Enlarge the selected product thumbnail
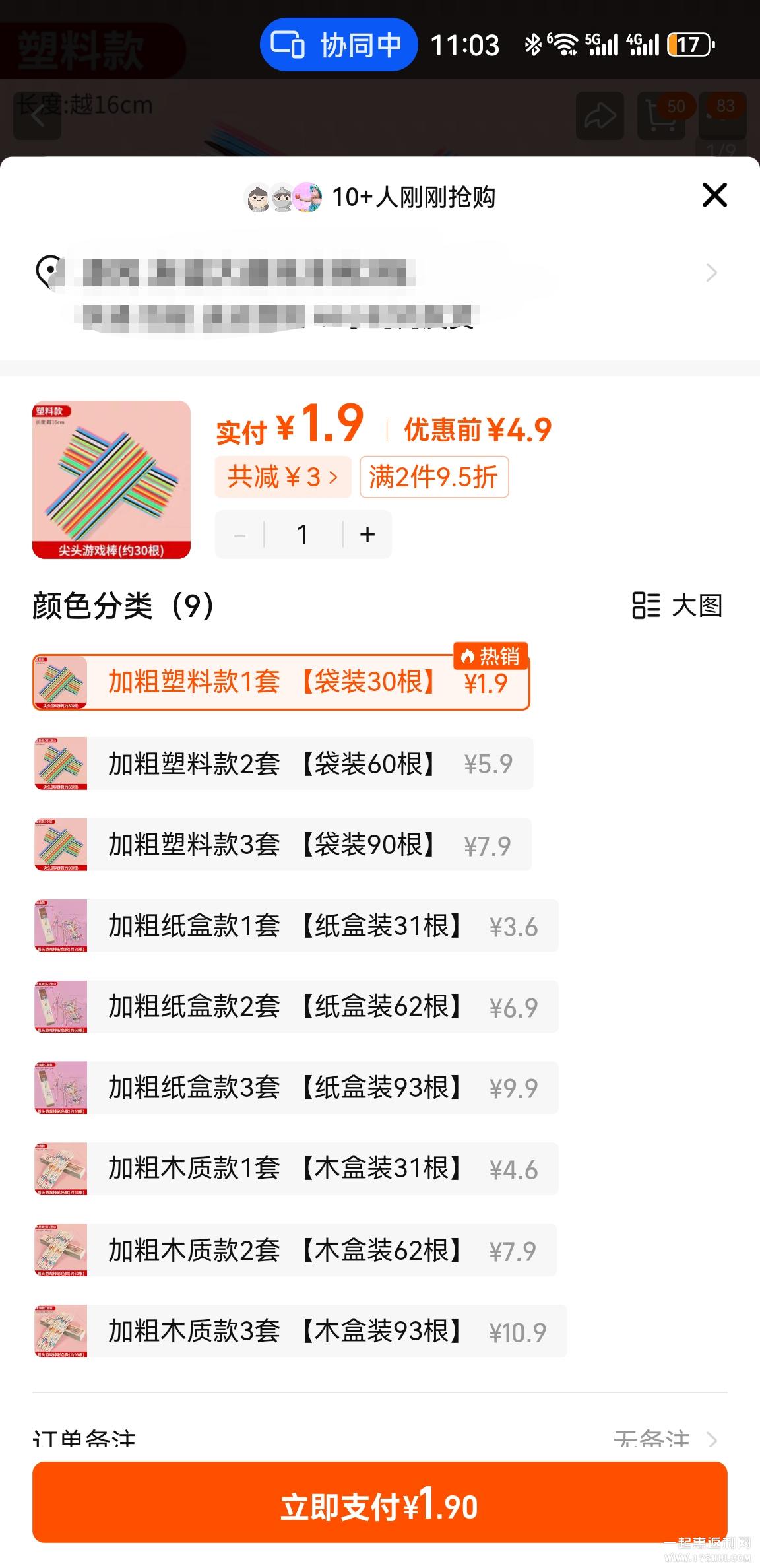The image size is (760, 1568). [x=111, y=480]
